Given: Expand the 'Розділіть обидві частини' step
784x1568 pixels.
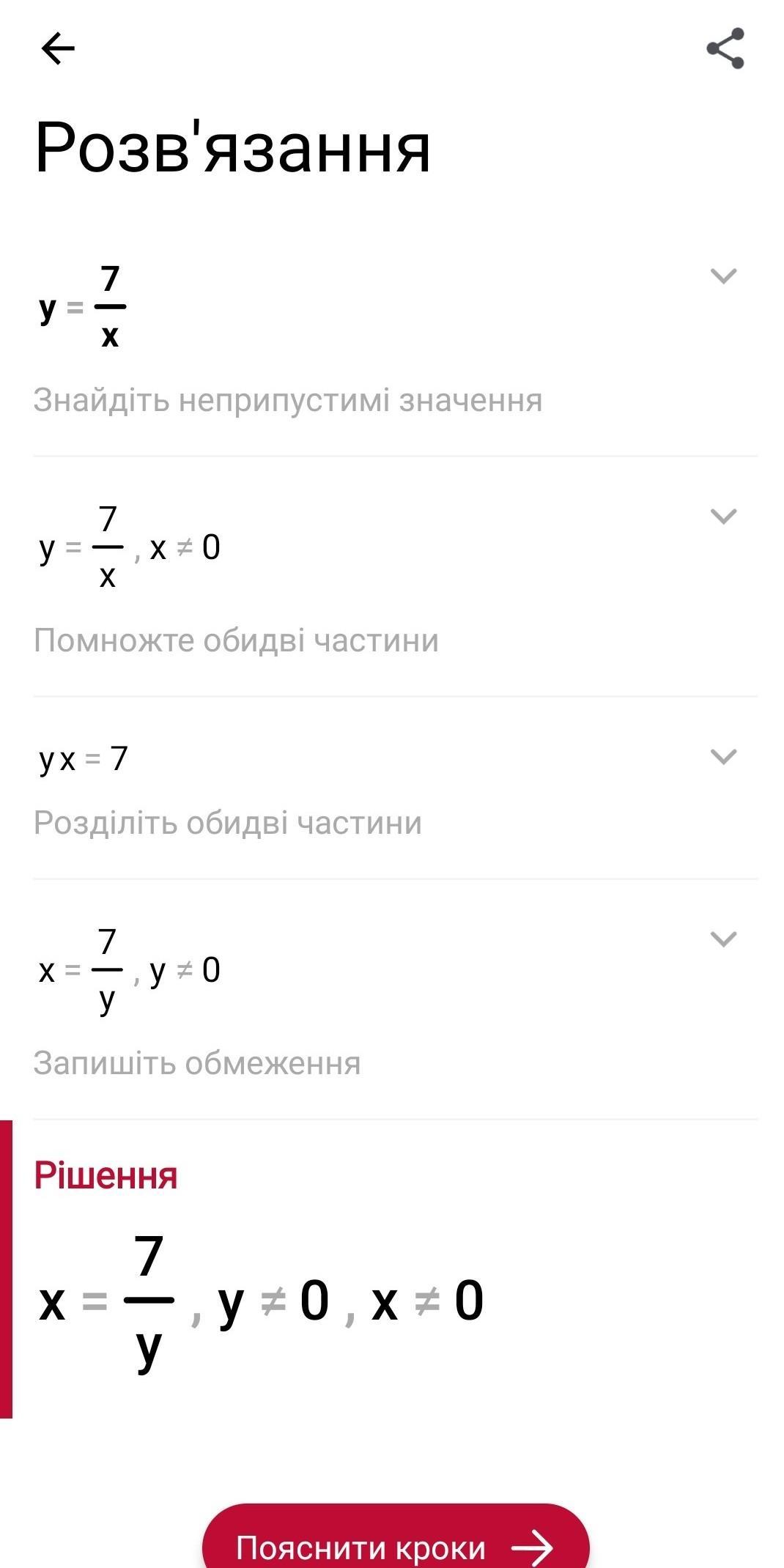Looking at the screenshot, I should [723, 757].
